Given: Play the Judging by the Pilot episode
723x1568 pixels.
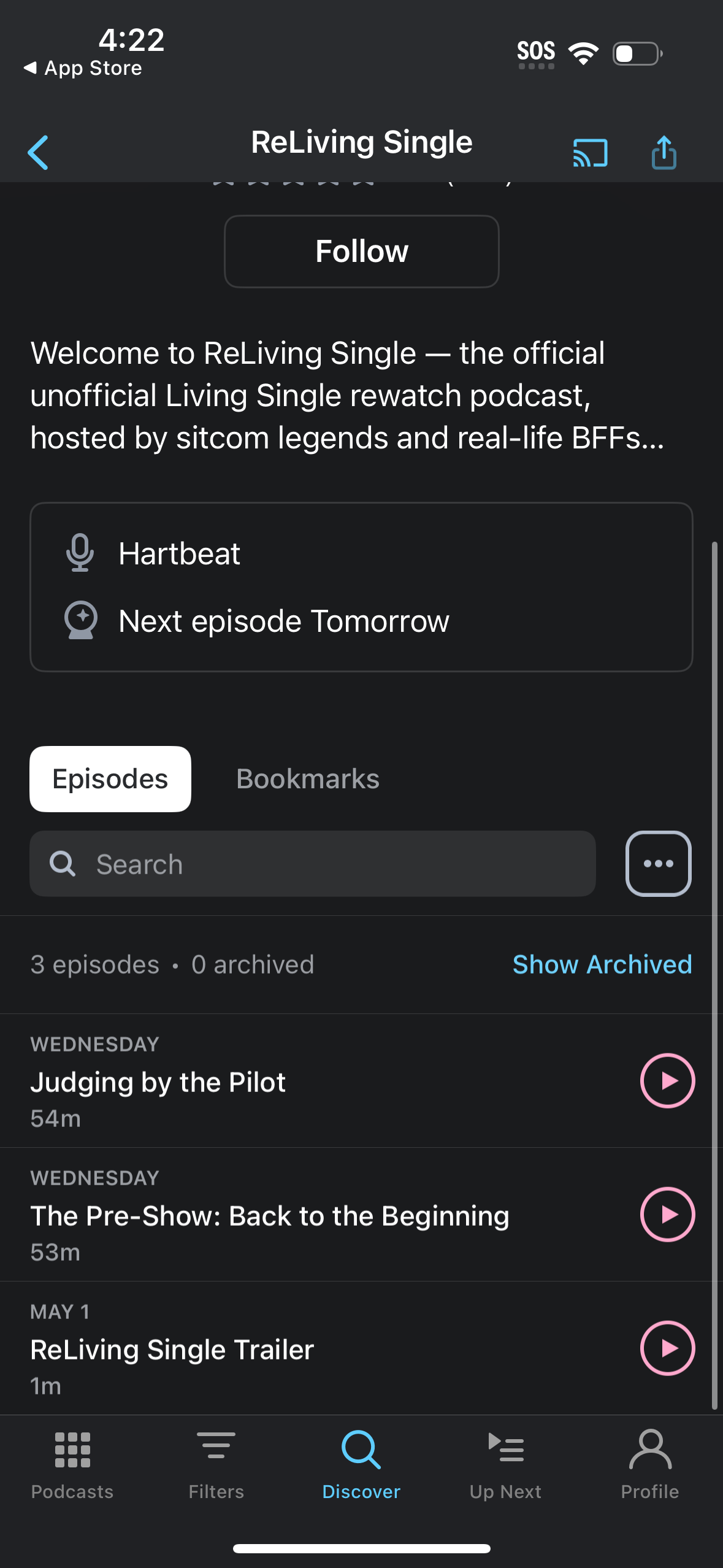Looking at the screenshot, I should tap(667, 1082).
